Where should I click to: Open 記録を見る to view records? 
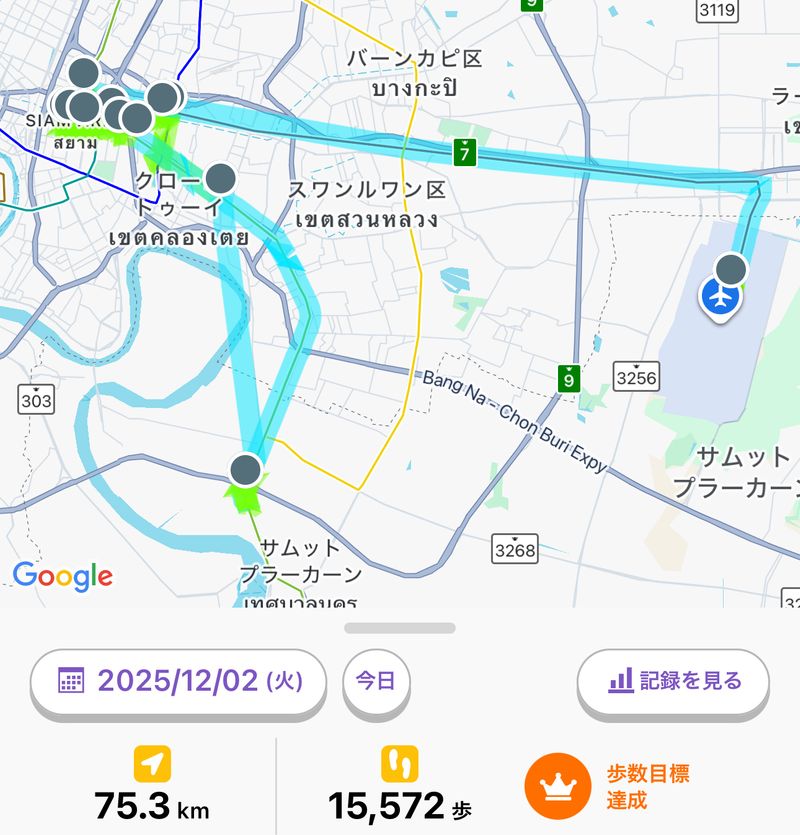(673, 681)
